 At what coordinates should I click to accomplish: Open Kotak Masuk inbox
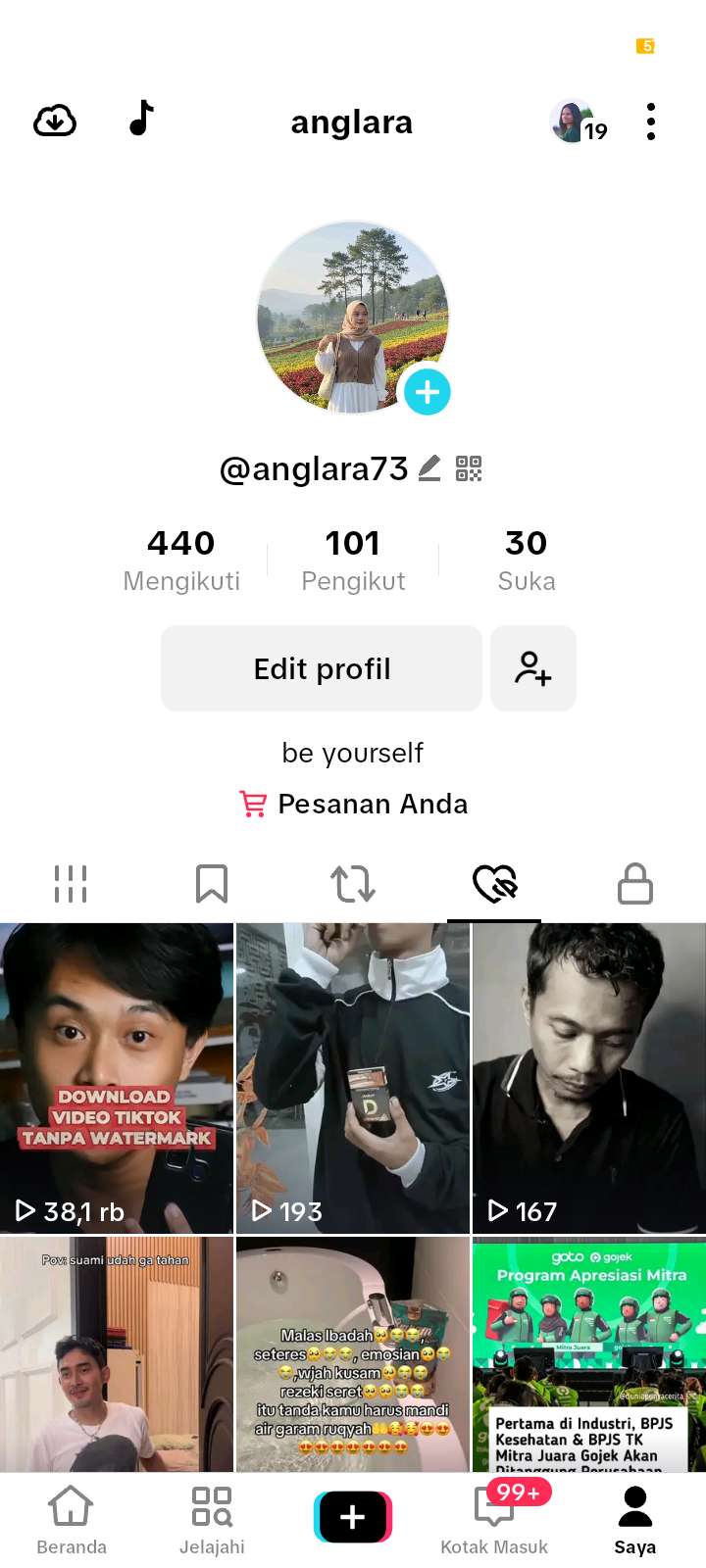point(494,1519)
